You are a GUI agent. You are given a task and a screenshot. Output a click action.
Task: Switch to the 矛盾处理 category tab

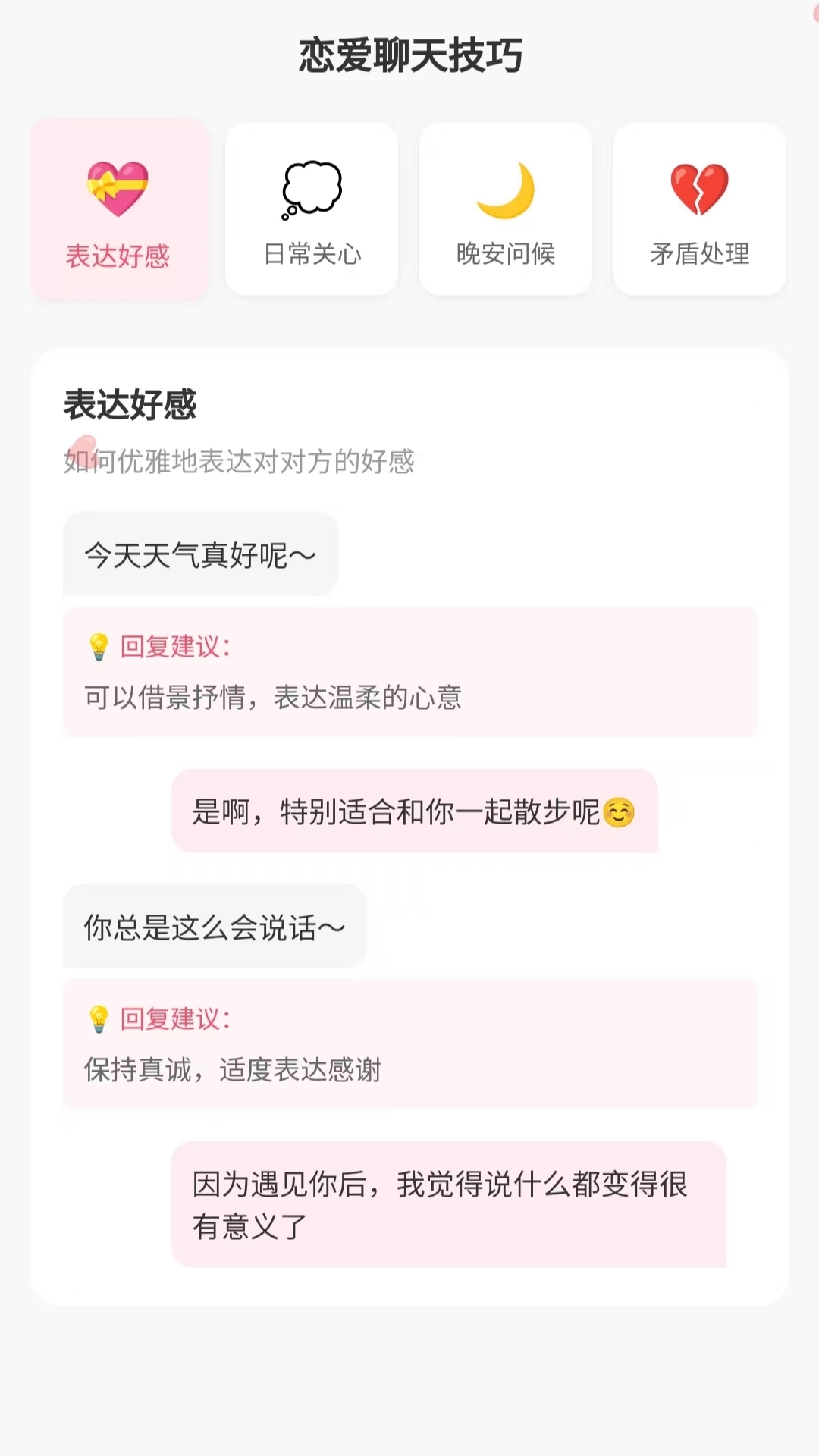(x=699, y=209)
